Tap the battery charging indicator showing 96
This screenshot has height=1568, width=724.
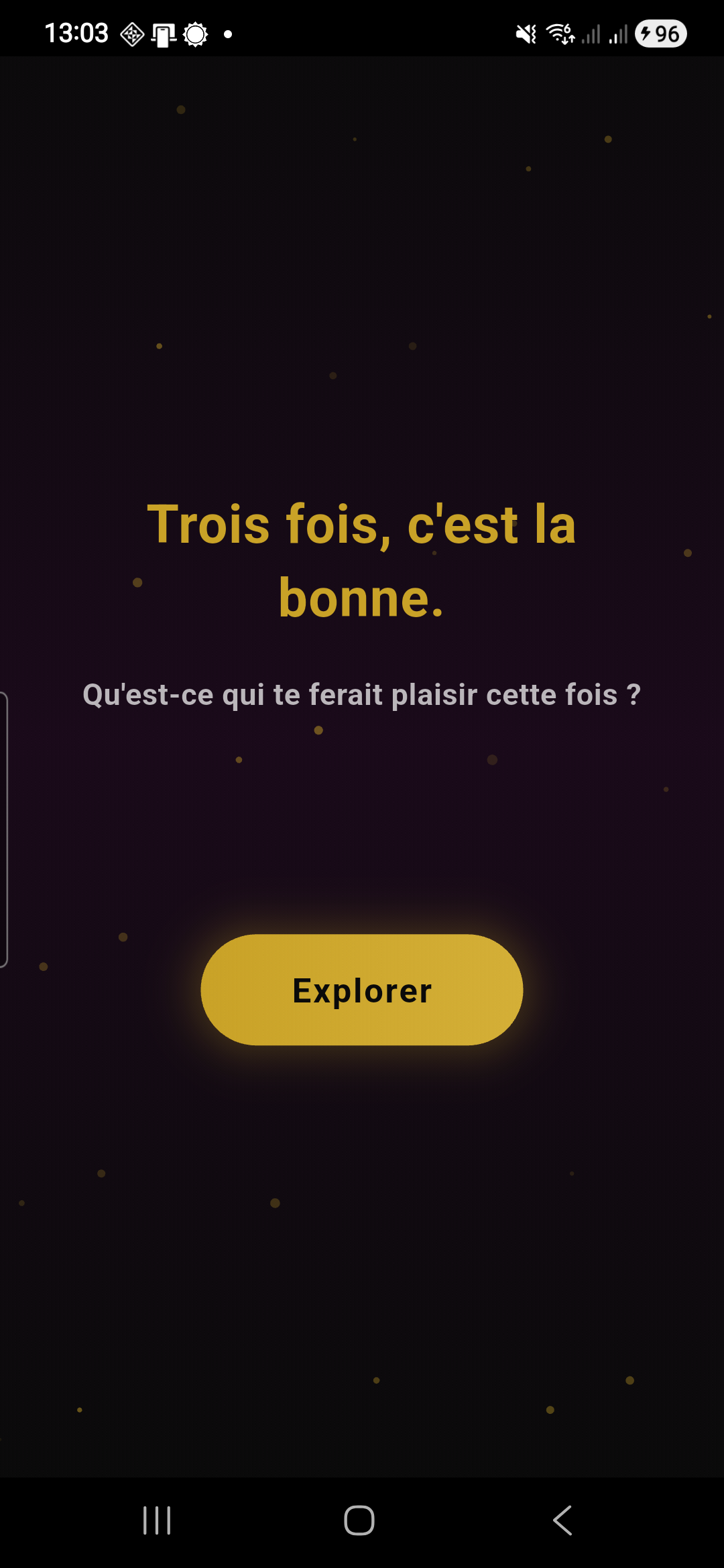(661, 33)
